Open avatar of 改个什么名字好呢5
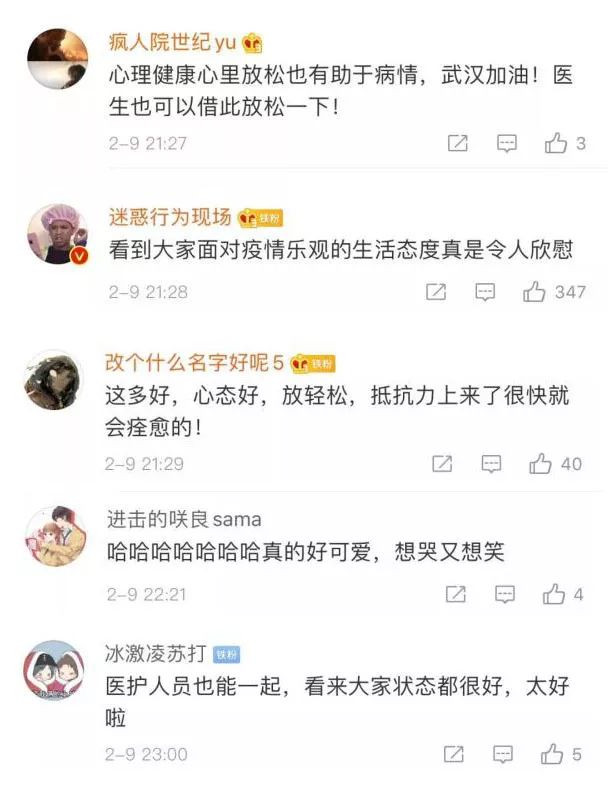Image resolution: width=610 pixels, height=799 pixels. click(53, 380)
